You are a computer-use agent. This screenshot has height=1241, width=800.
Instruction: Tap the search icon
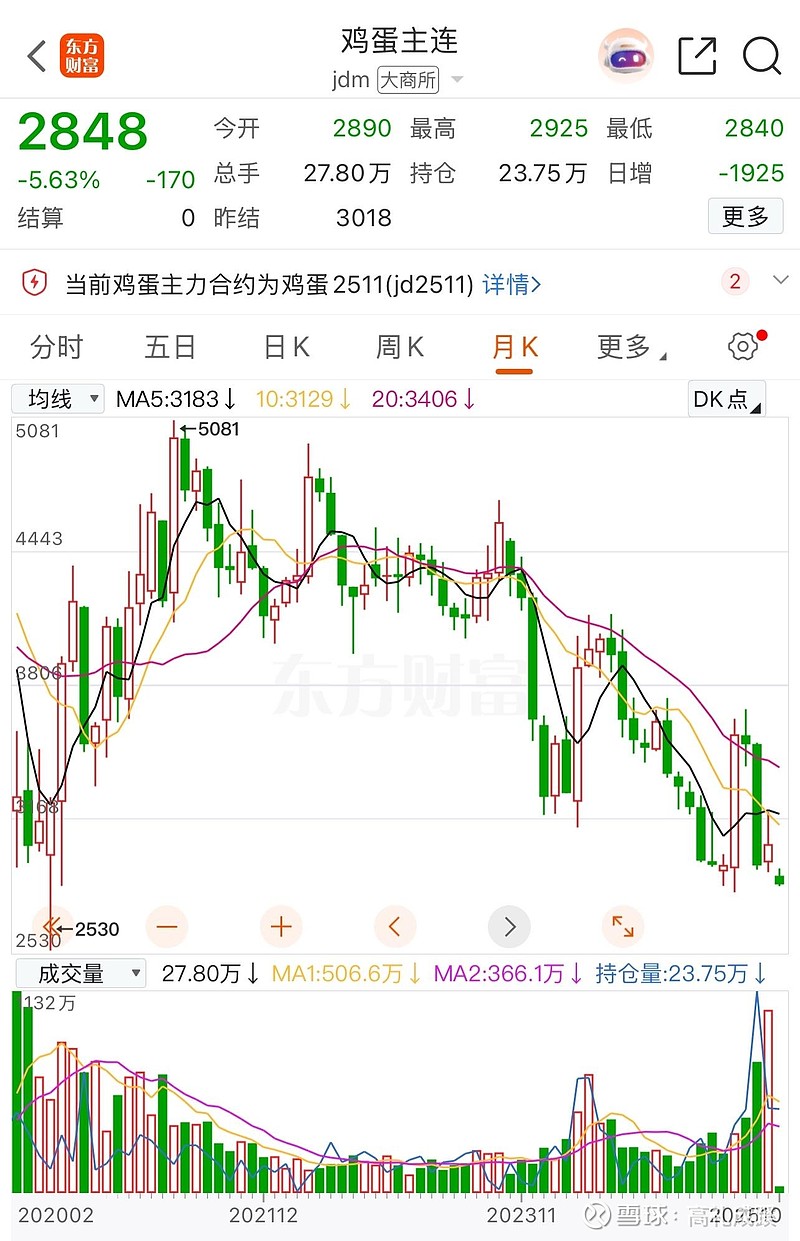pyautogui.click(x=762, y=57)
